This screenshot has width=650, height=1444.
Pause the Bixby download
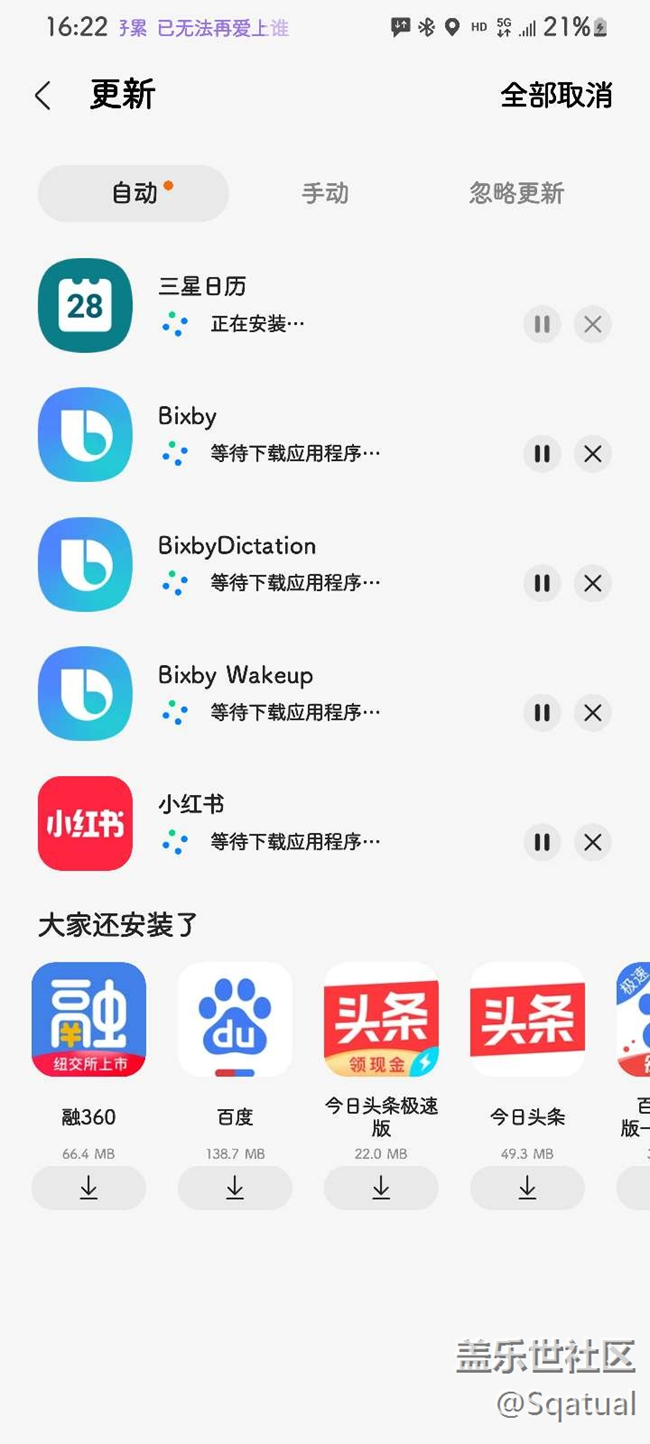(542, 454)
